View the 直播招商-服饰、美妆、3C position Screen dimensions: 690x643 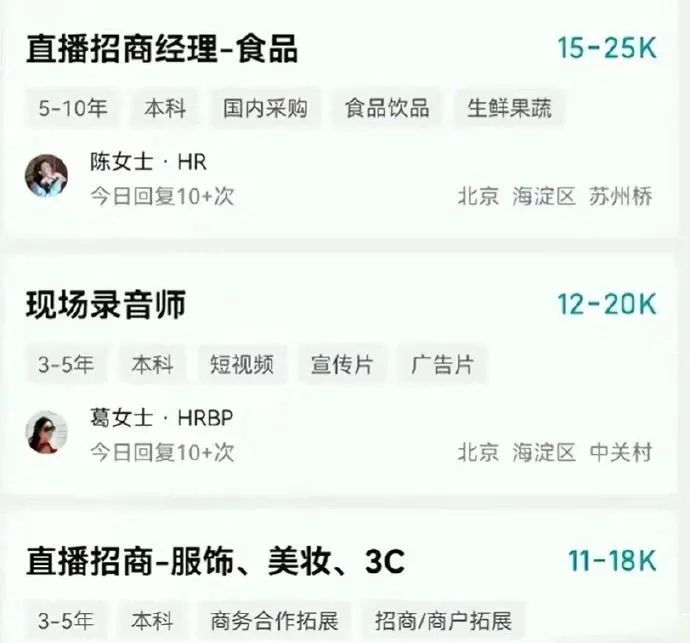pos(215,561)
